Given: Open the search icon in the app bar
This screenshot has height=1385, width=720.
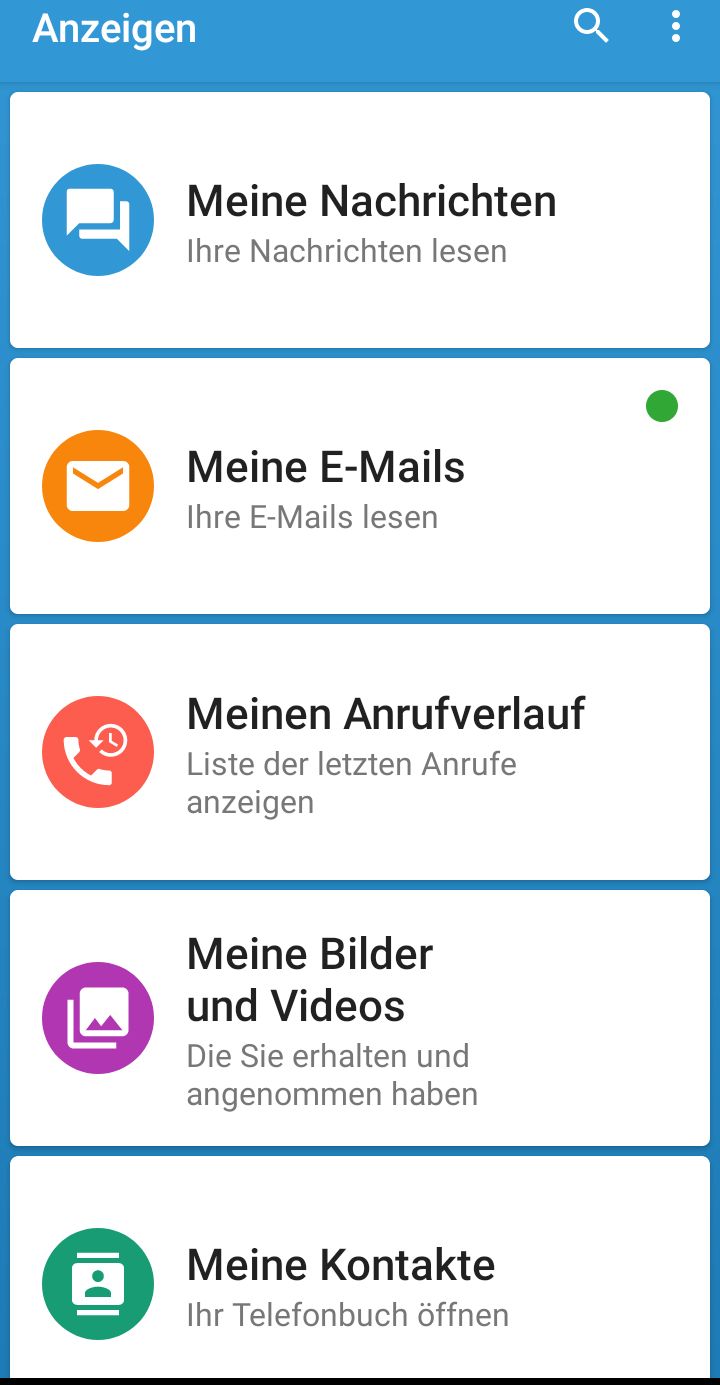Looking at the screenshot, I should point(591,27).
